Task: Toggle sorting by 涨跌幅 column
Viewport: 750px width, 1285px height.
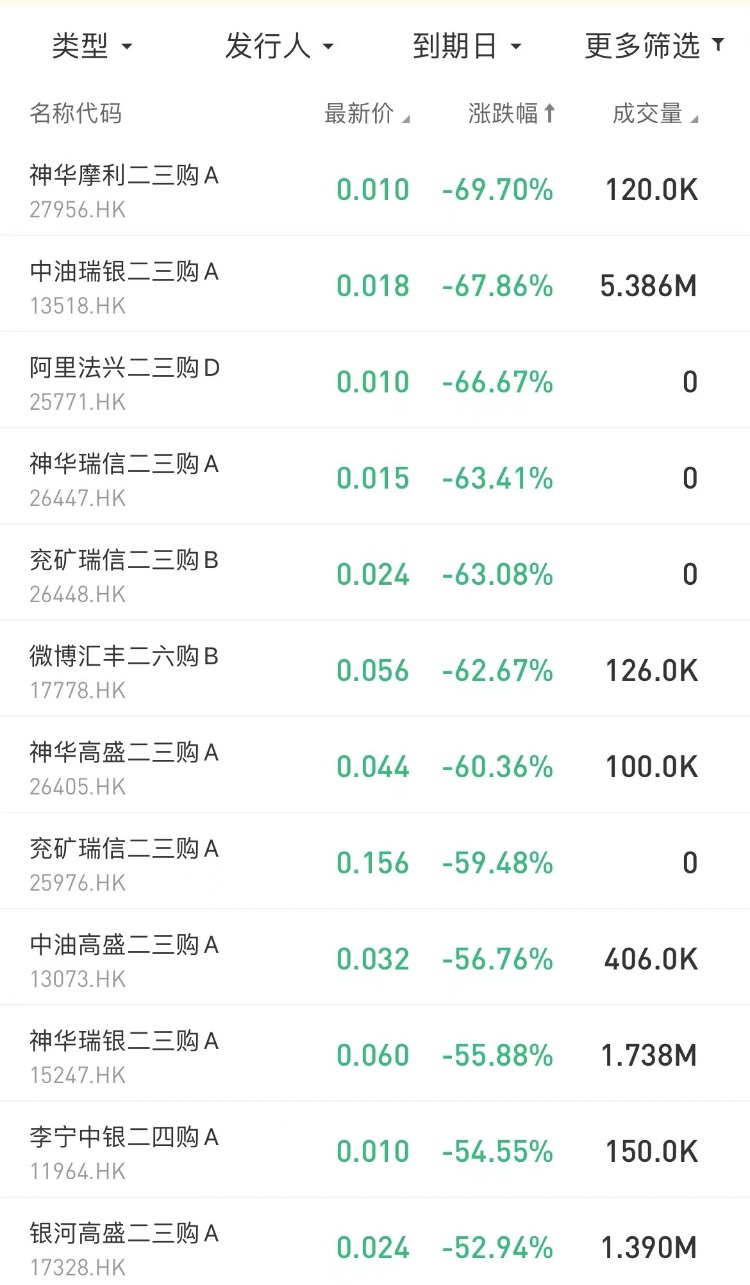Action: (x=512, y=114)
